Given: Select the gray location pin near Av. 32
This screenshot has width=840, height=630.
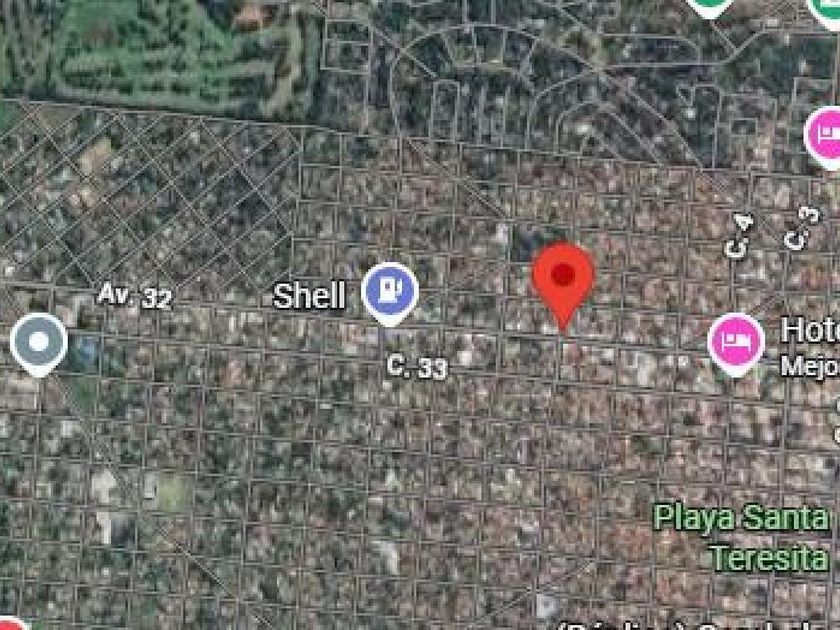Looking at the screenshot, I should 39,342.
